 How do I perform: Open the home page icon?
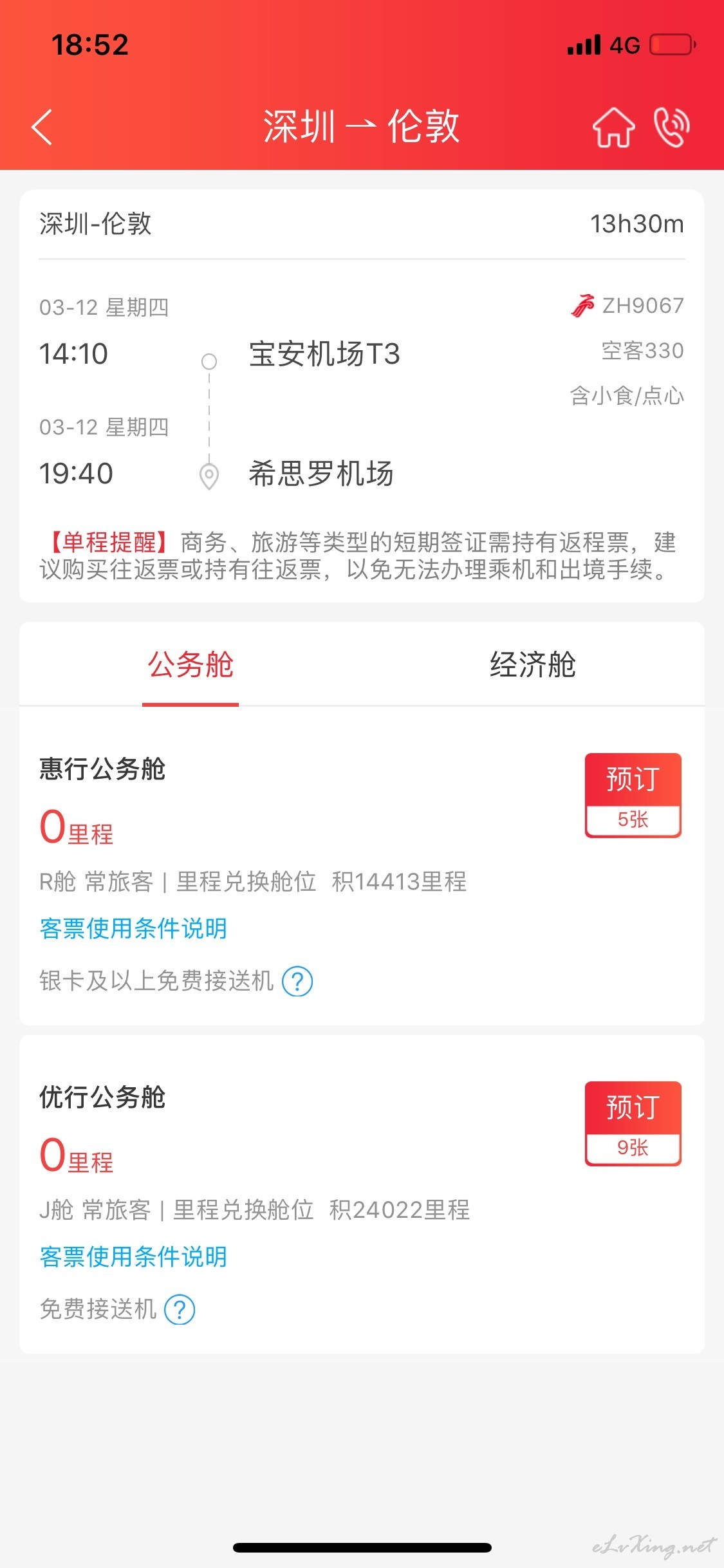click(x=613, y=127)
